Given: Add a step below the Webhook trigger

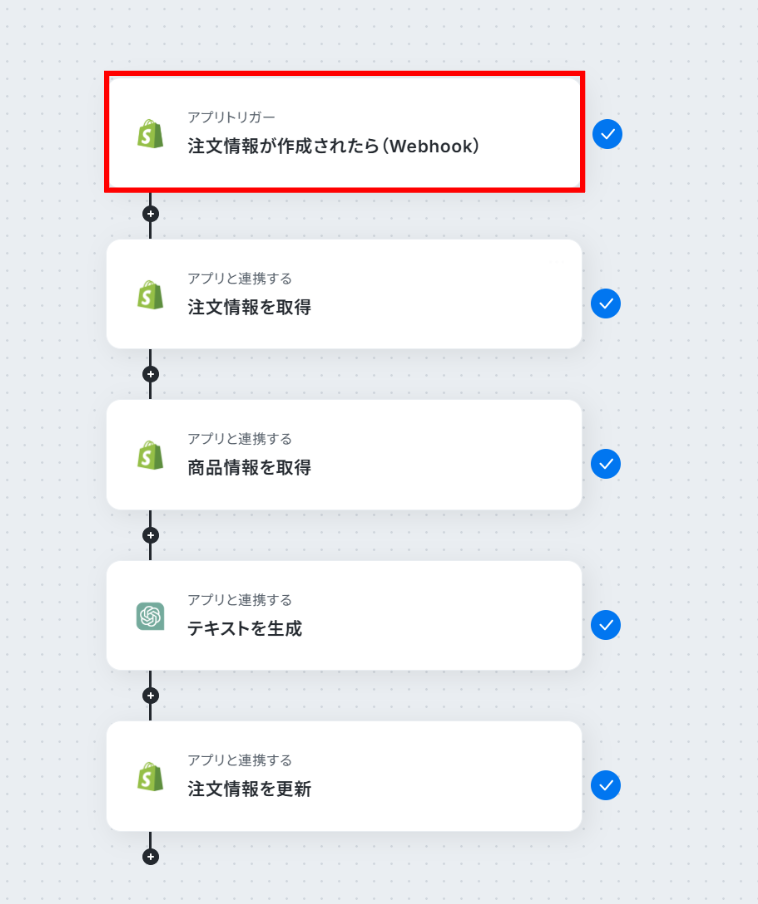Looking at the screenshot, I should click(150, 213).
